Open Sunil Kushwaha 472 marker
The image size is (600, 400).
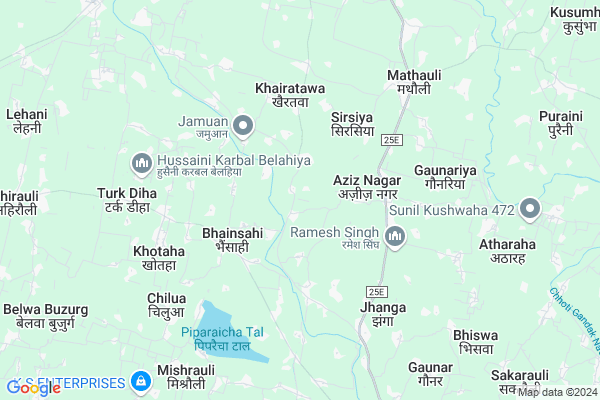tap(530, 210)
